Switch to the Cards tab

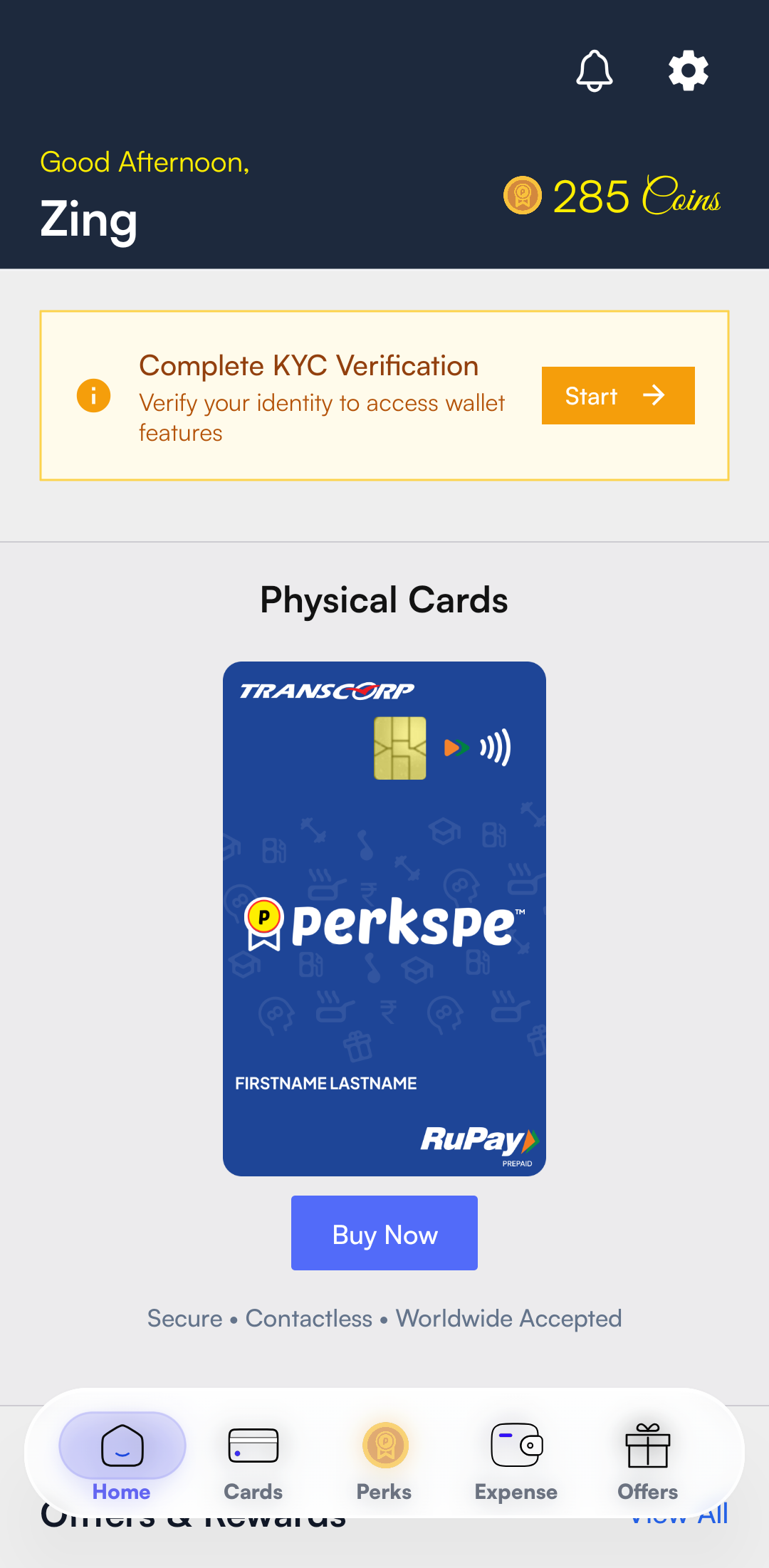coord(253,1460)
